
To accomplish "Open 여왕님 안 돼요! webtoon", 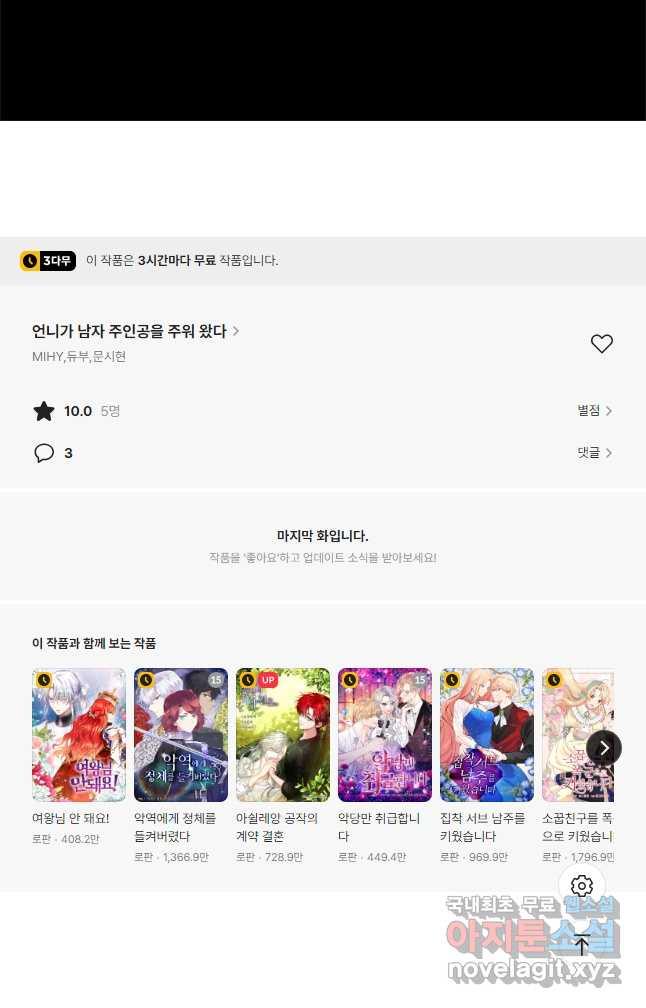I will (79, 735).
